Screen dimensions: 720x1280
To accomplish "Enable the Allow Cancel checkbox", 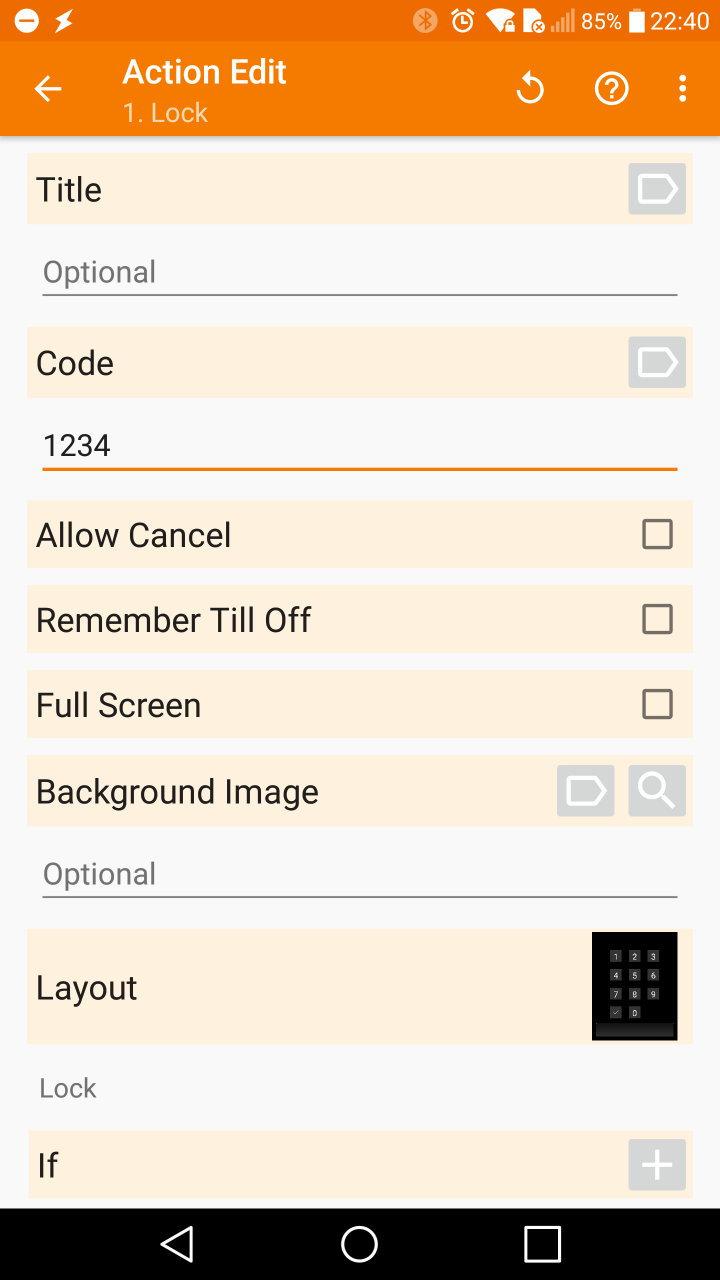I will tap(657, 534).
